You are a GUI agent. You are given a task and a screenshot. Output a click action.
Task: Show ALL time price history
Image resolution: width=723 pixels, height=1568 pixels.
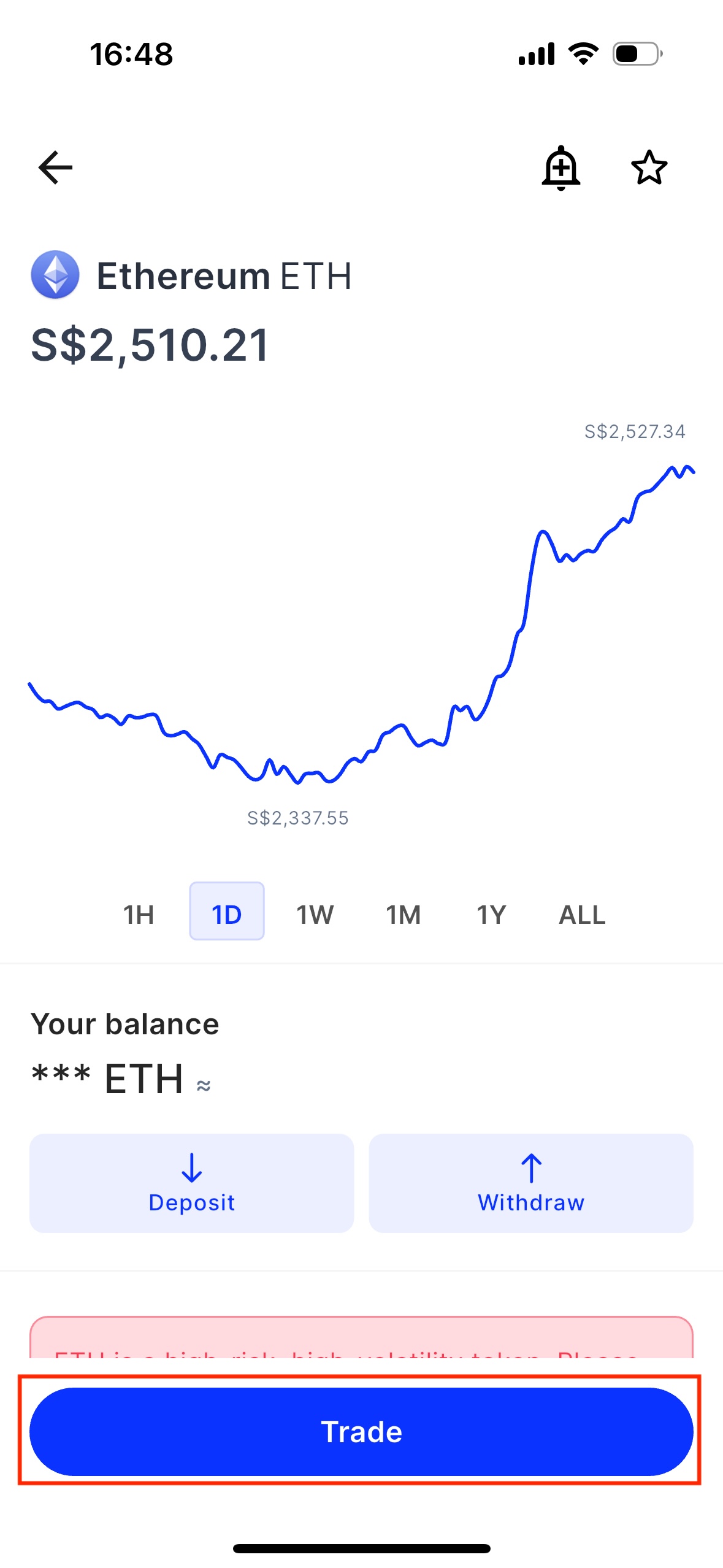[x=582, y=914]
